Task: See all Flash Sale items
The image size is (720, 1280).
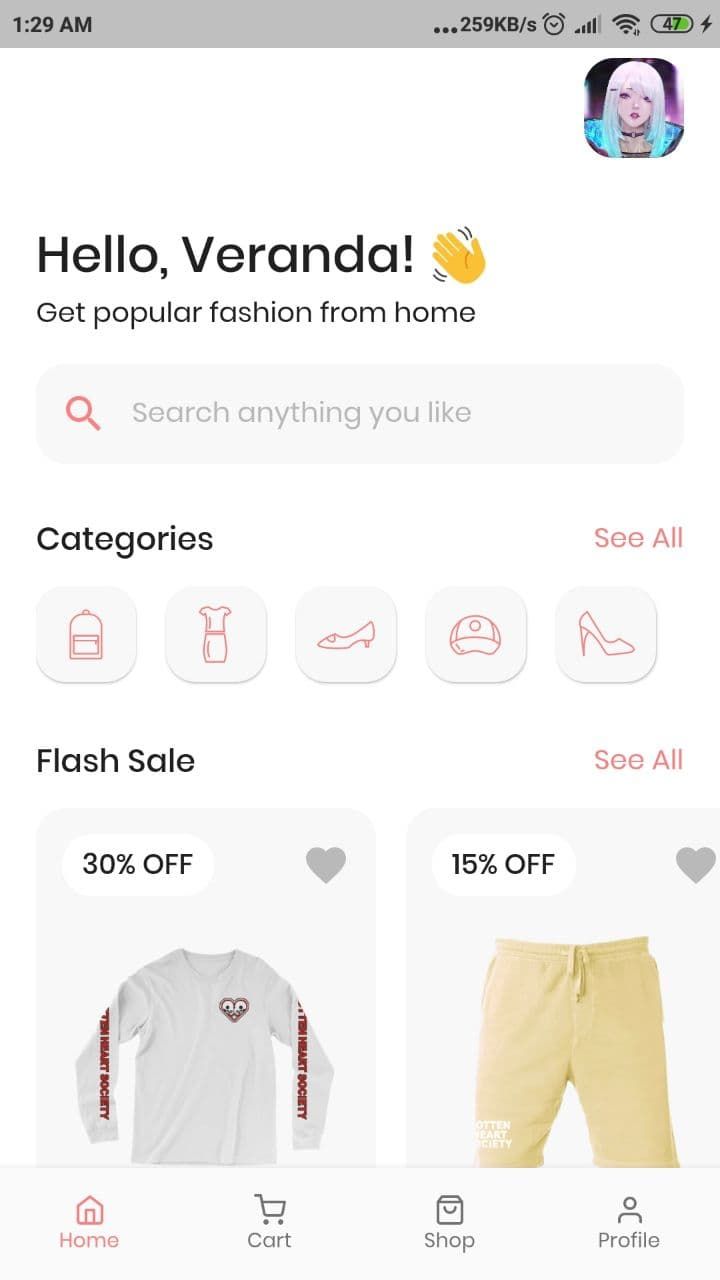Action: coord(638,760)
